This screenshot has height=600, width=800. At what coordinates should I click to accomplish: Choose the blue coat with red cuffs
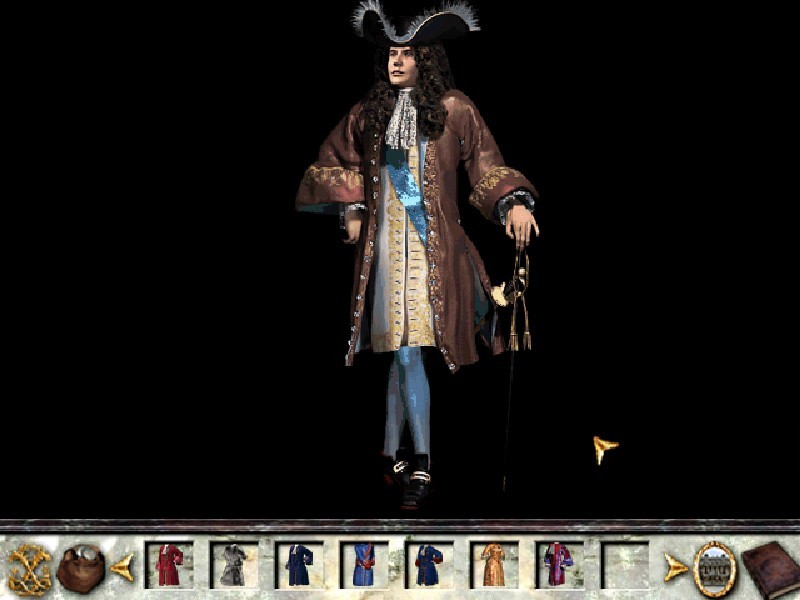tap(429, 566)
